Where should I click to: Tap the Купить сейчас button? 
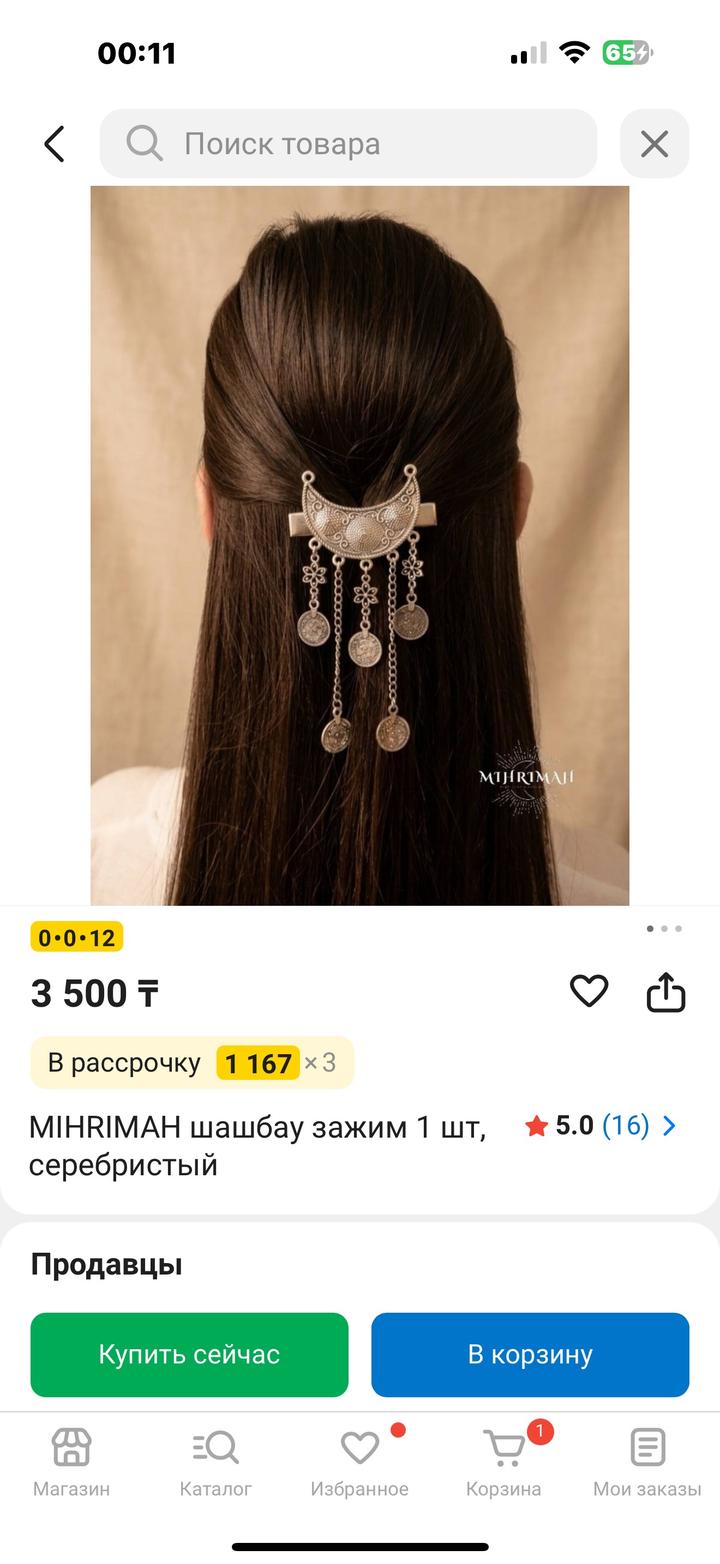click(x=189, y=1354)
